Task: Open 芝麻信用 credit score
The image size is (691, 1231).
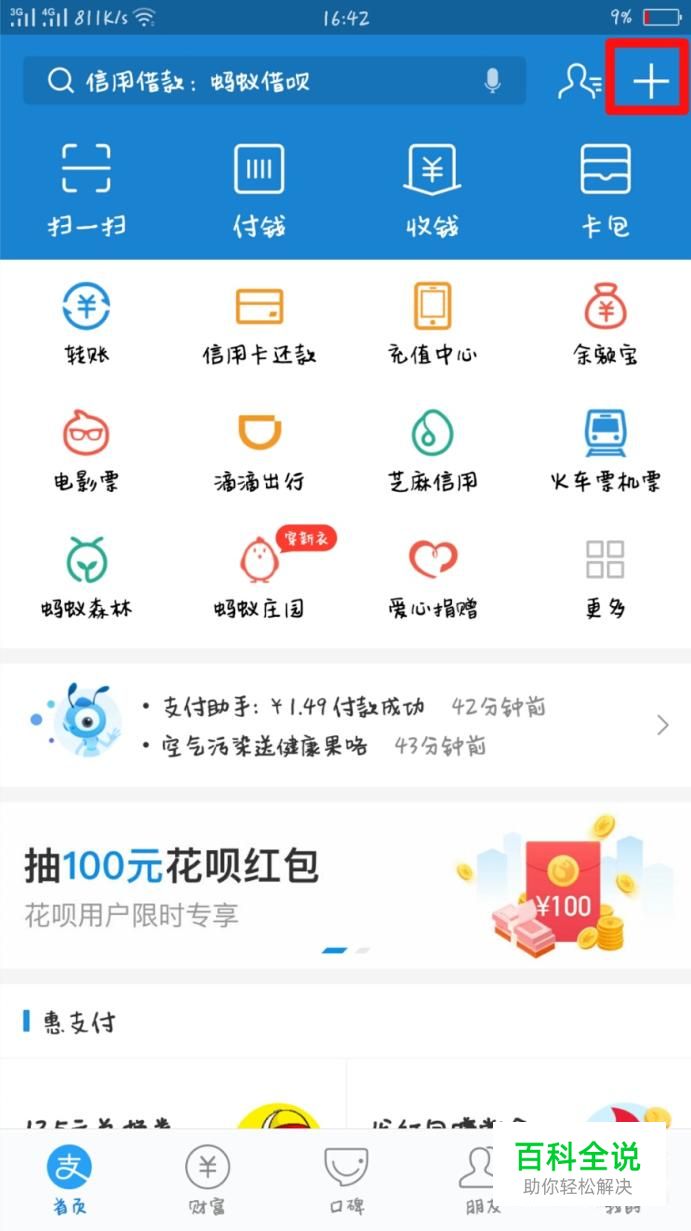Action: pos(432,448)
